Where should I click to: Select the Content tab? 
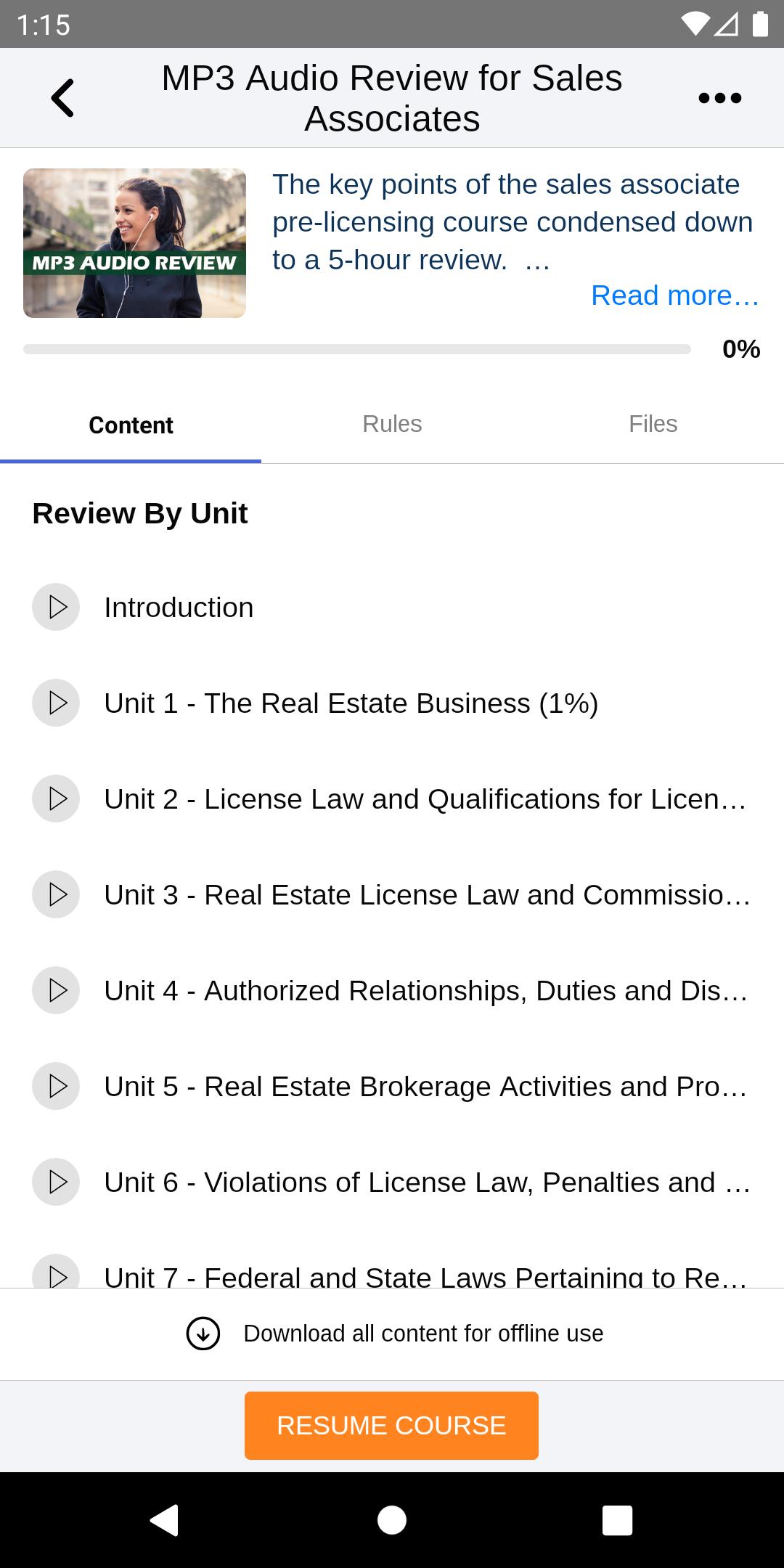(131, 425)
